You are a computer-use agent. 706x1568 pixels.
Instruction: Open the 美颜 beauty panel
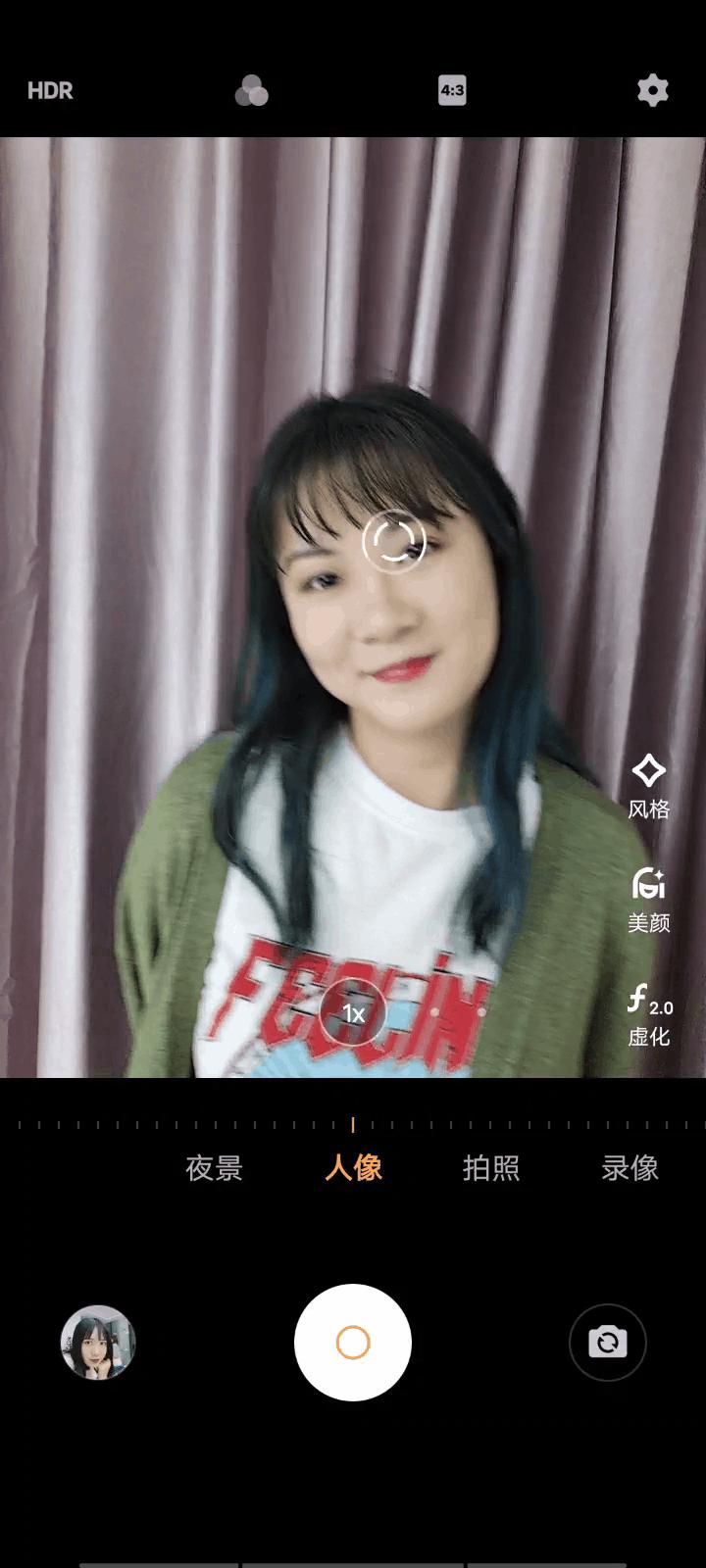pos(650,900)
